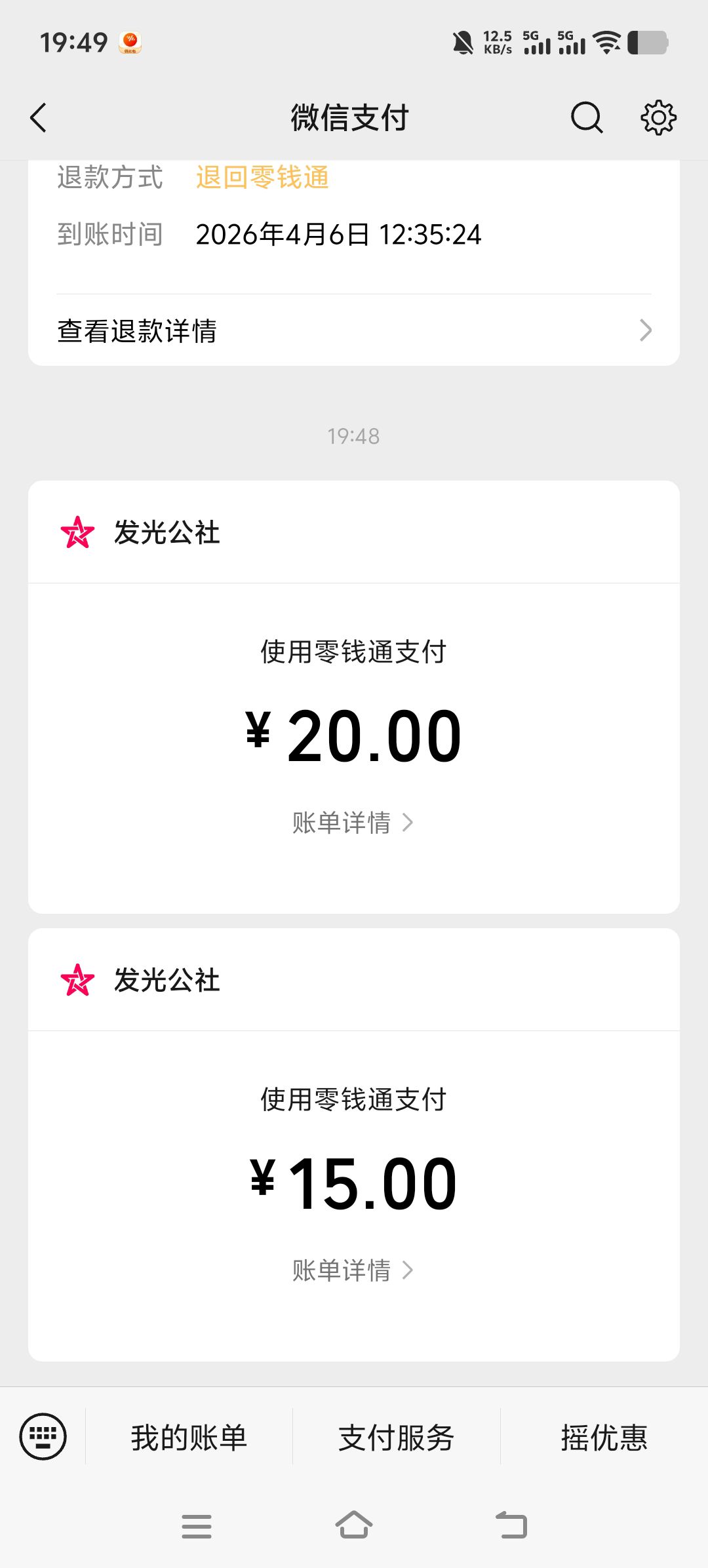
Task: Go back from 微信支付 screen
Action: pyautogui.click(x=39, y=118)
